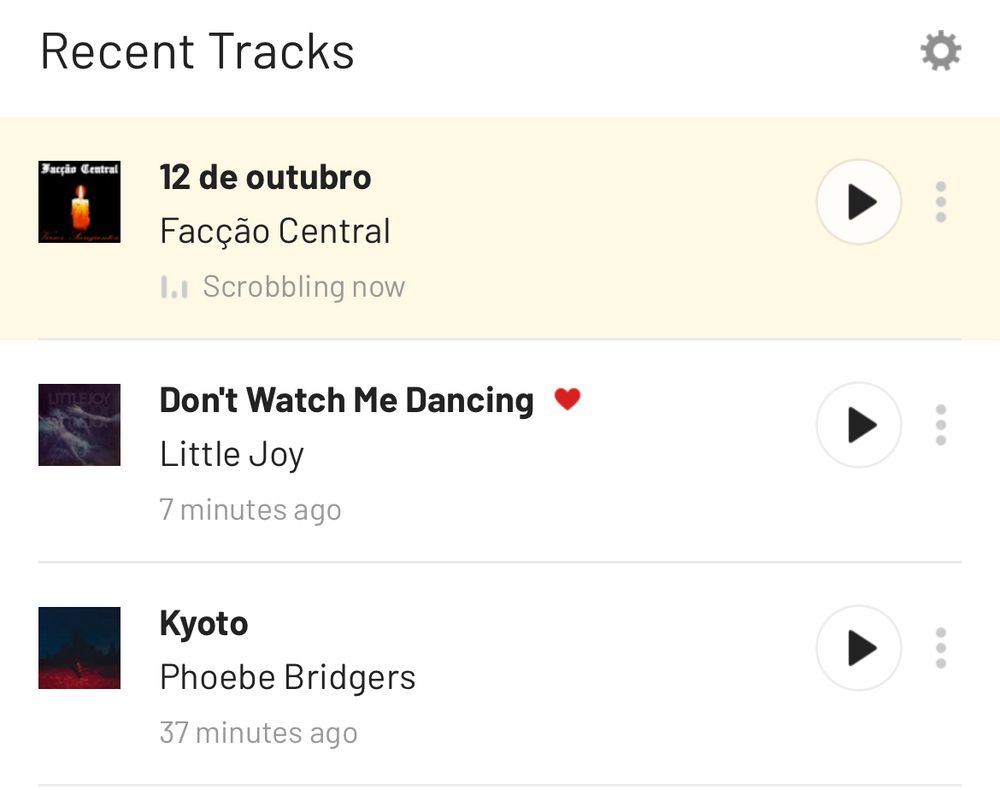Open the Recent Tracks settings gear
The image size is (1000, 790).
click(x=940, y=51)
